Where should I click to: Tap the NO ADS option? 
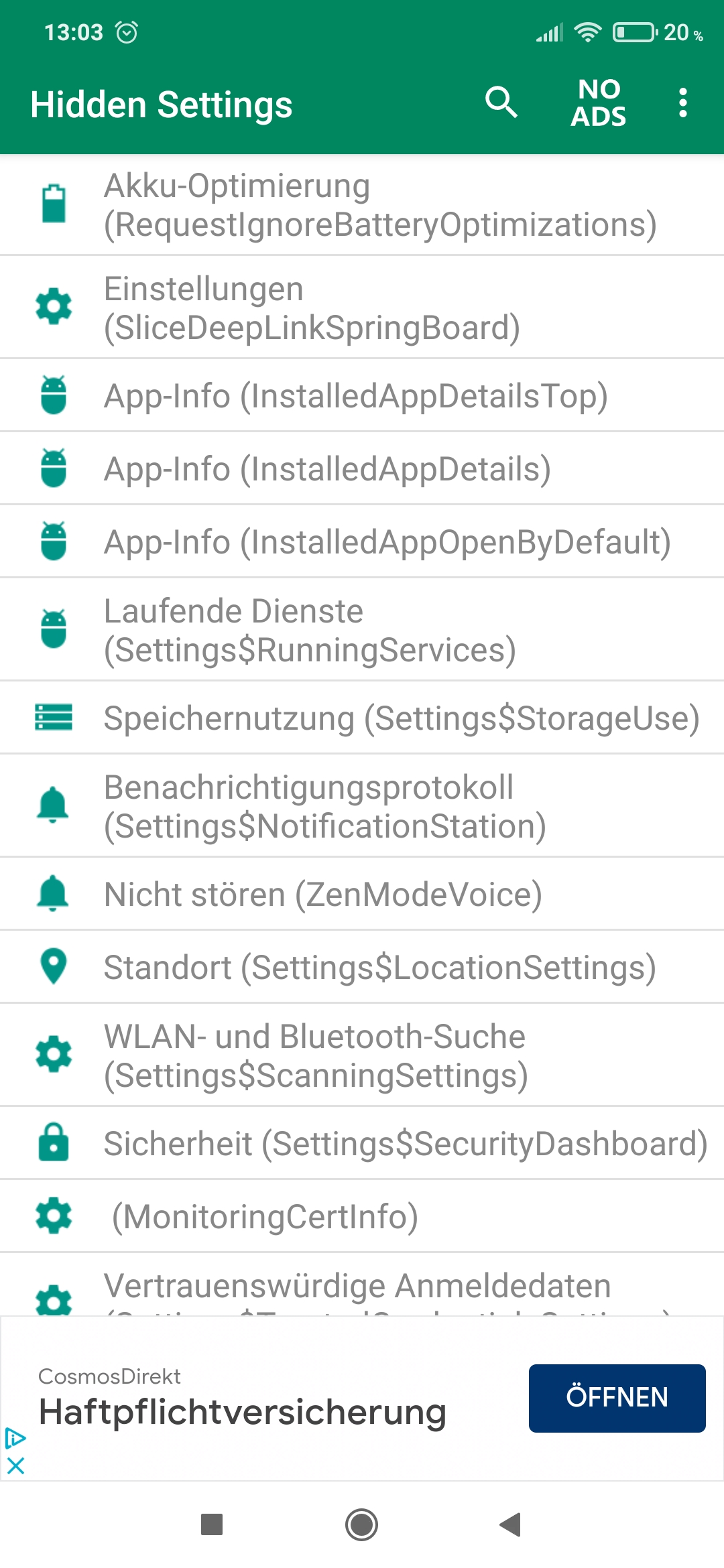[x=599, y=102]
